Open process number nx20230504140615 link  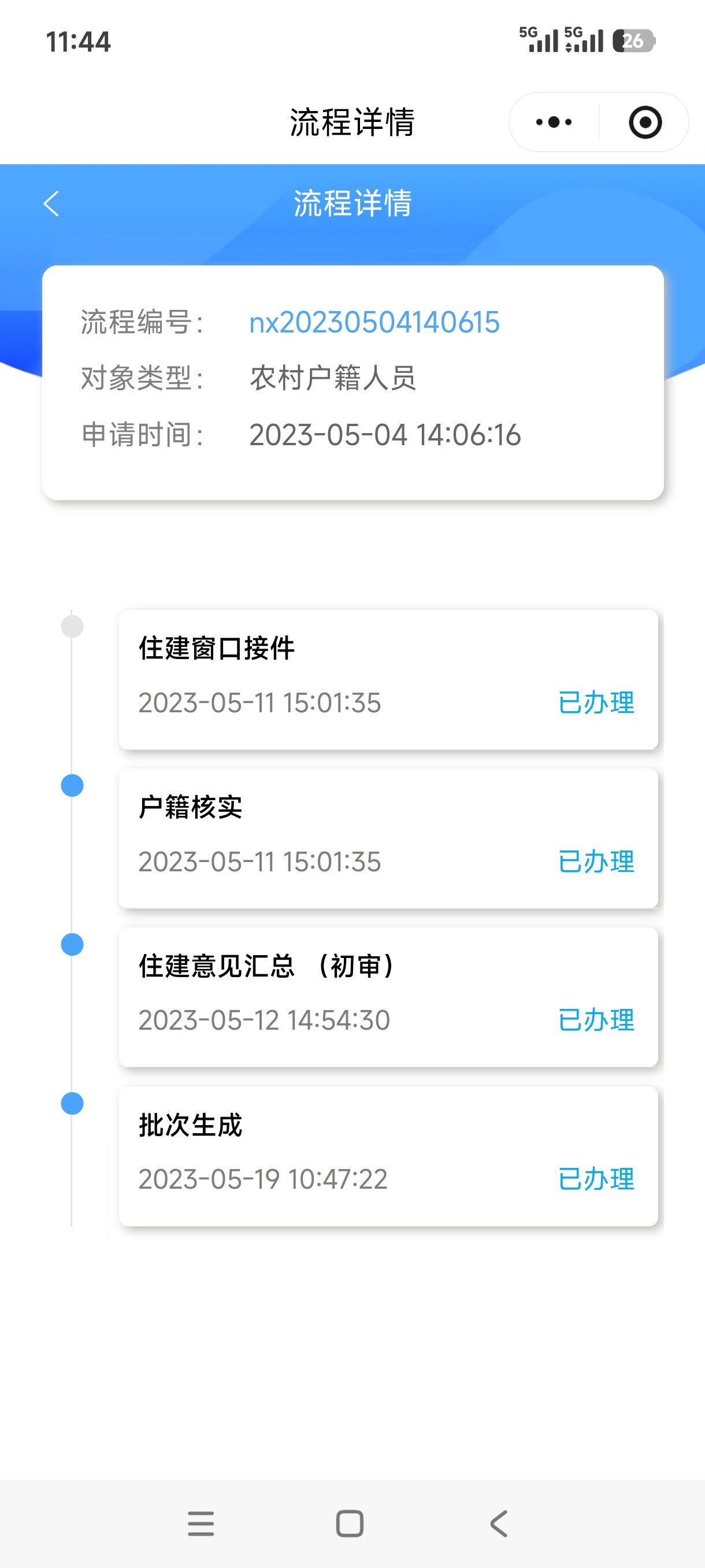pos(374,323)
